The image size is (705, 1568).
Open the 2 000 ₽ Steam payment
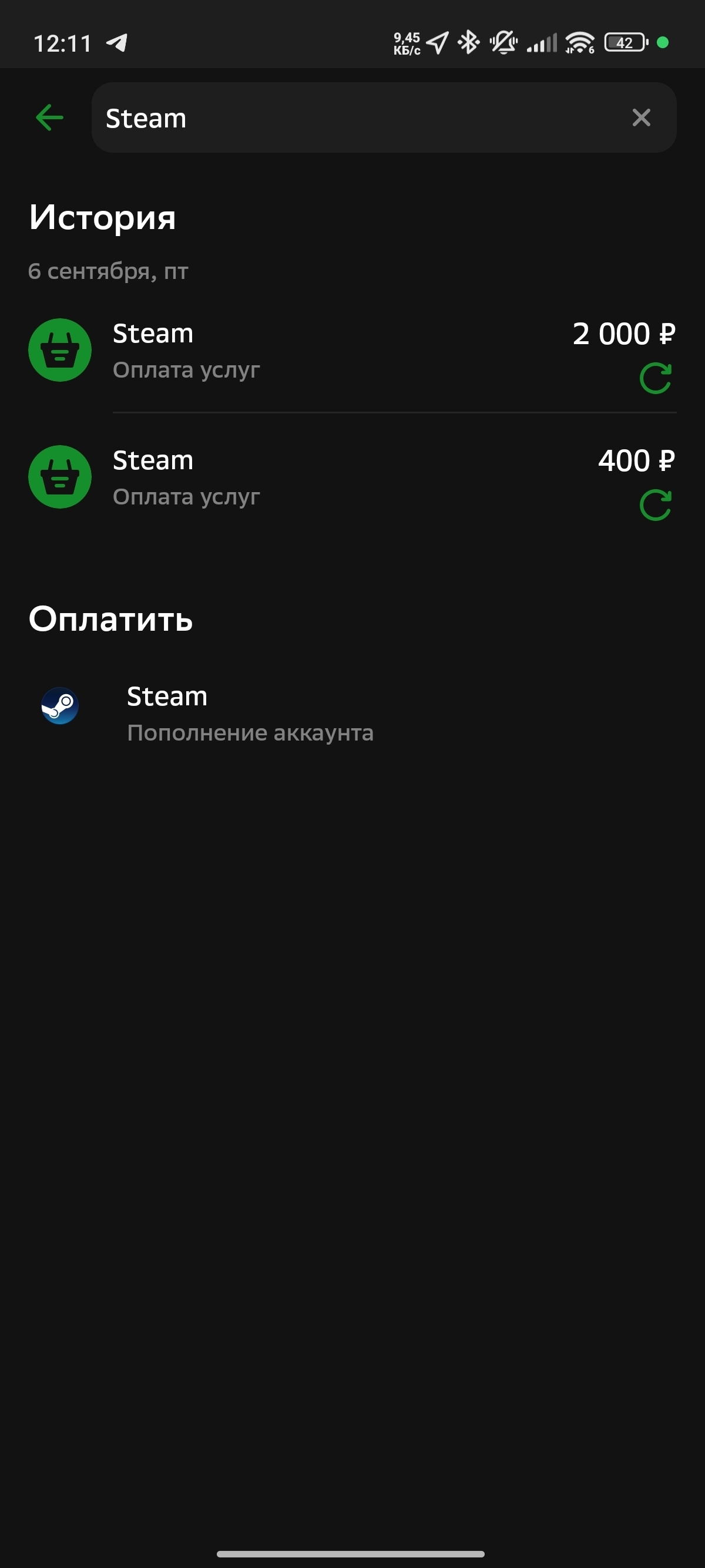(x=304, y=350)
